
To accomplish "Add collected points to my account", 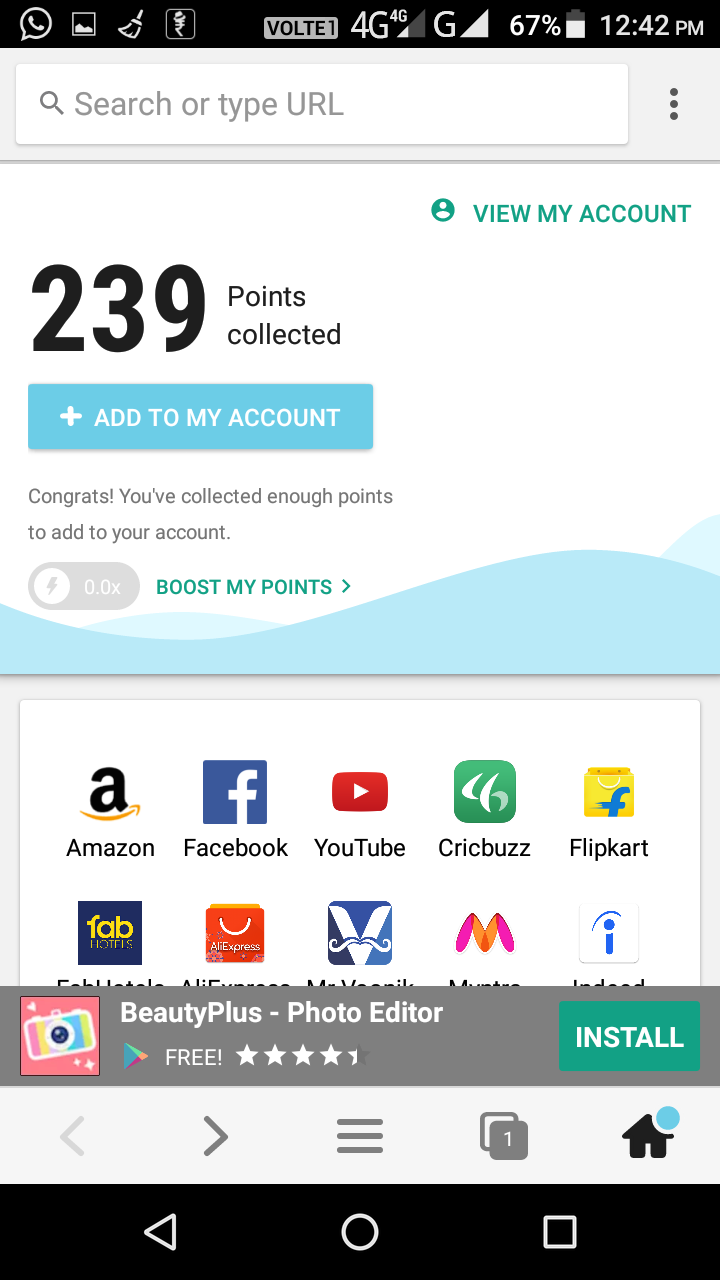I will pyautogui.click(x=200, y=417).
